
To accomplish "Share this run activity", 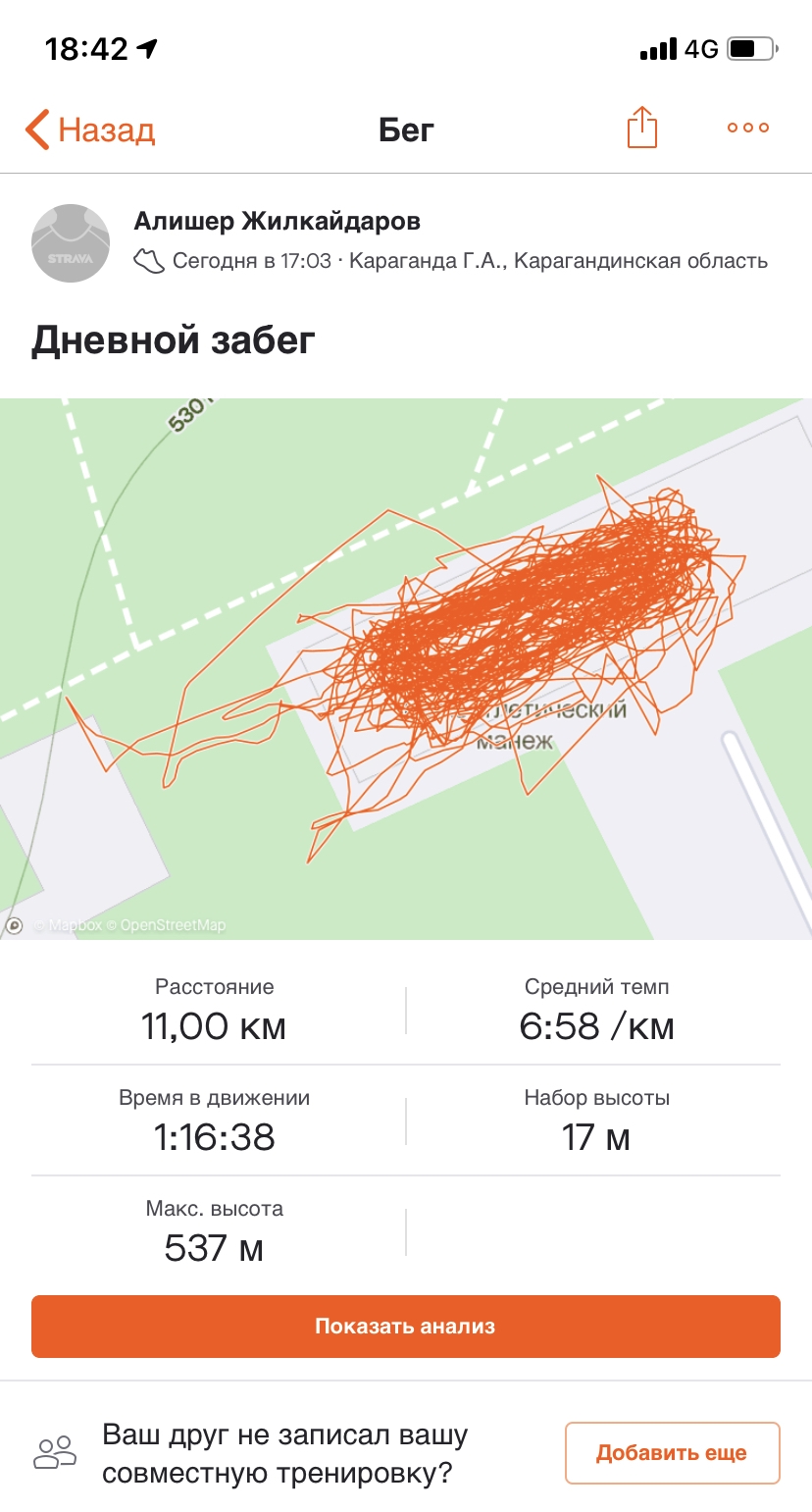I will pos(641,129).
